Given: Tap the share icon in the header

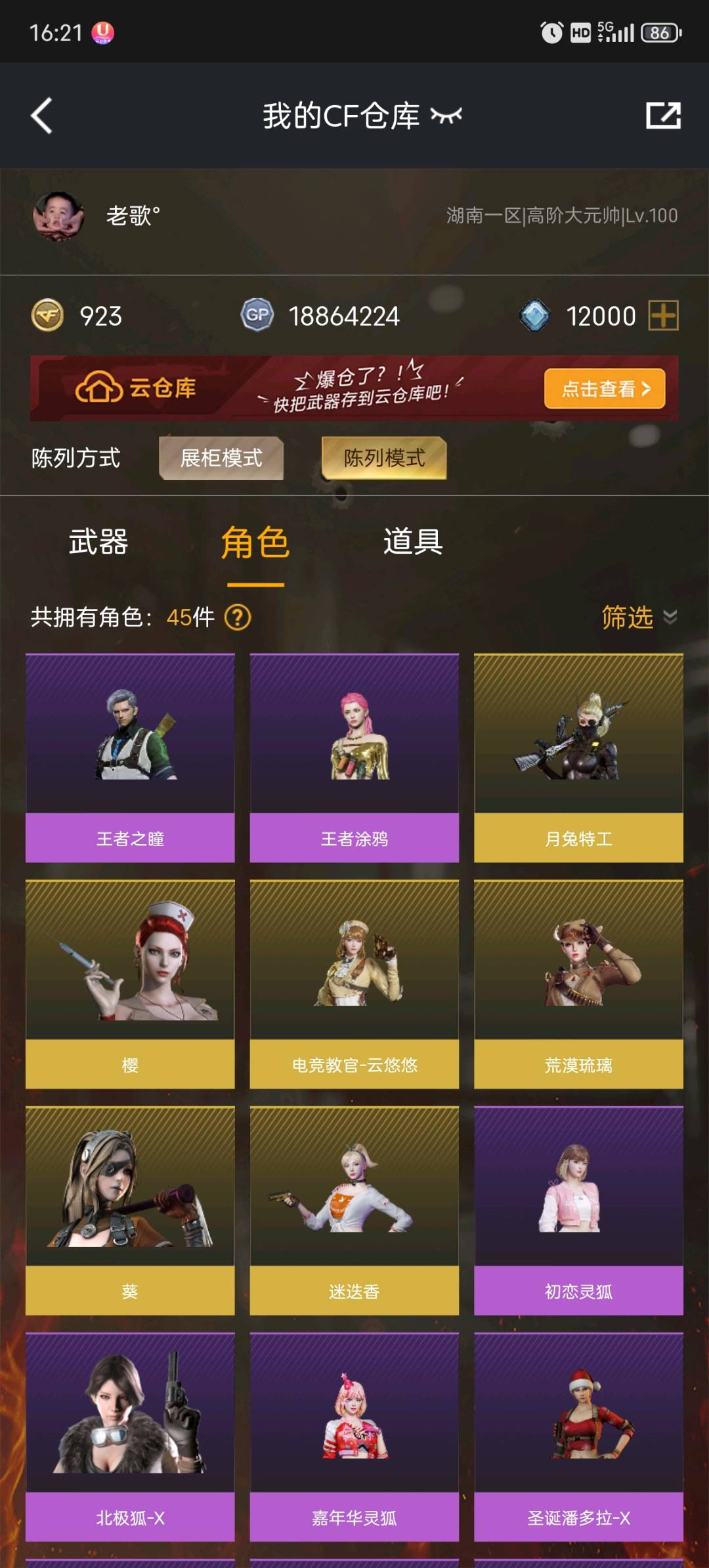Looking at the screenshot, I should 663,116.
